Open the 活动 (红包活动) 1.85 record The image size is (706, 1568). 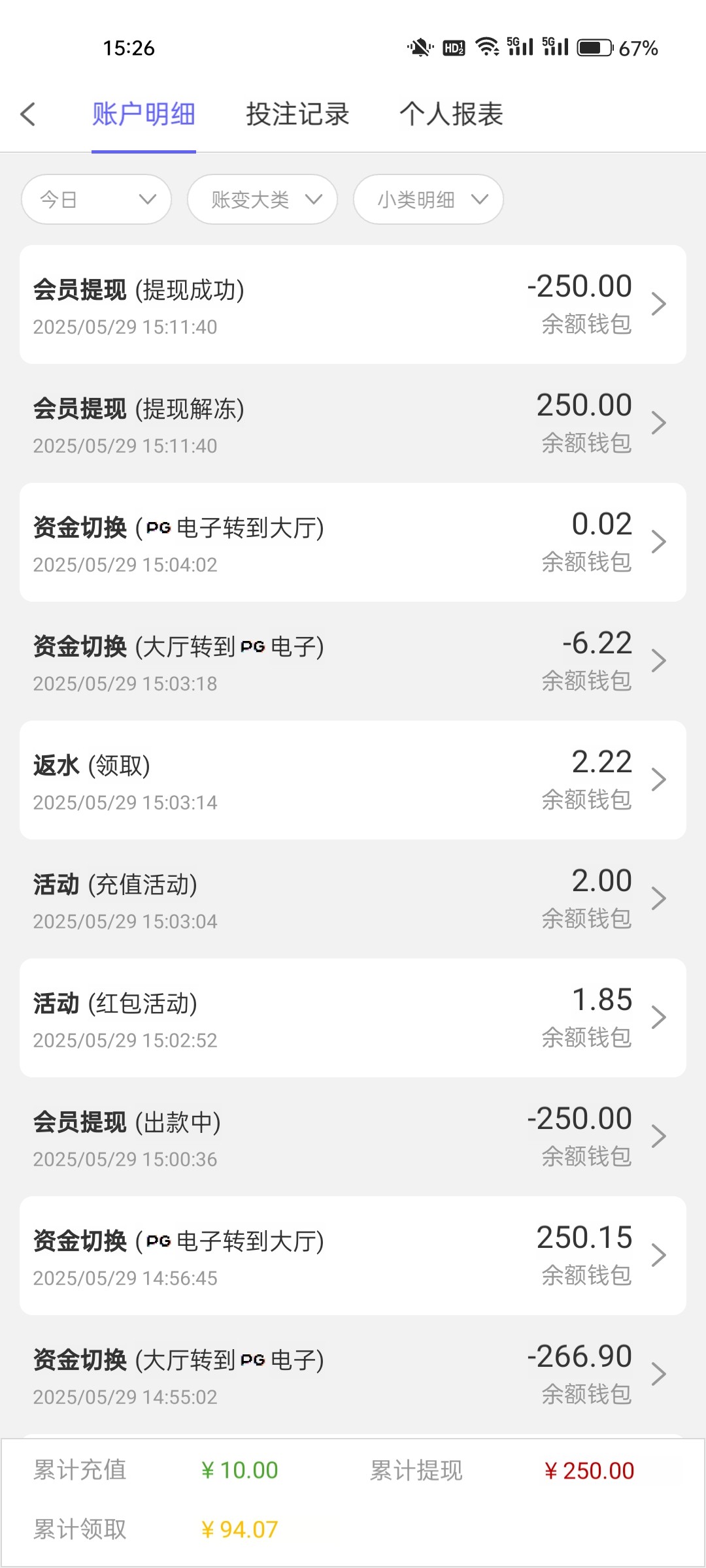(353, 1018)
